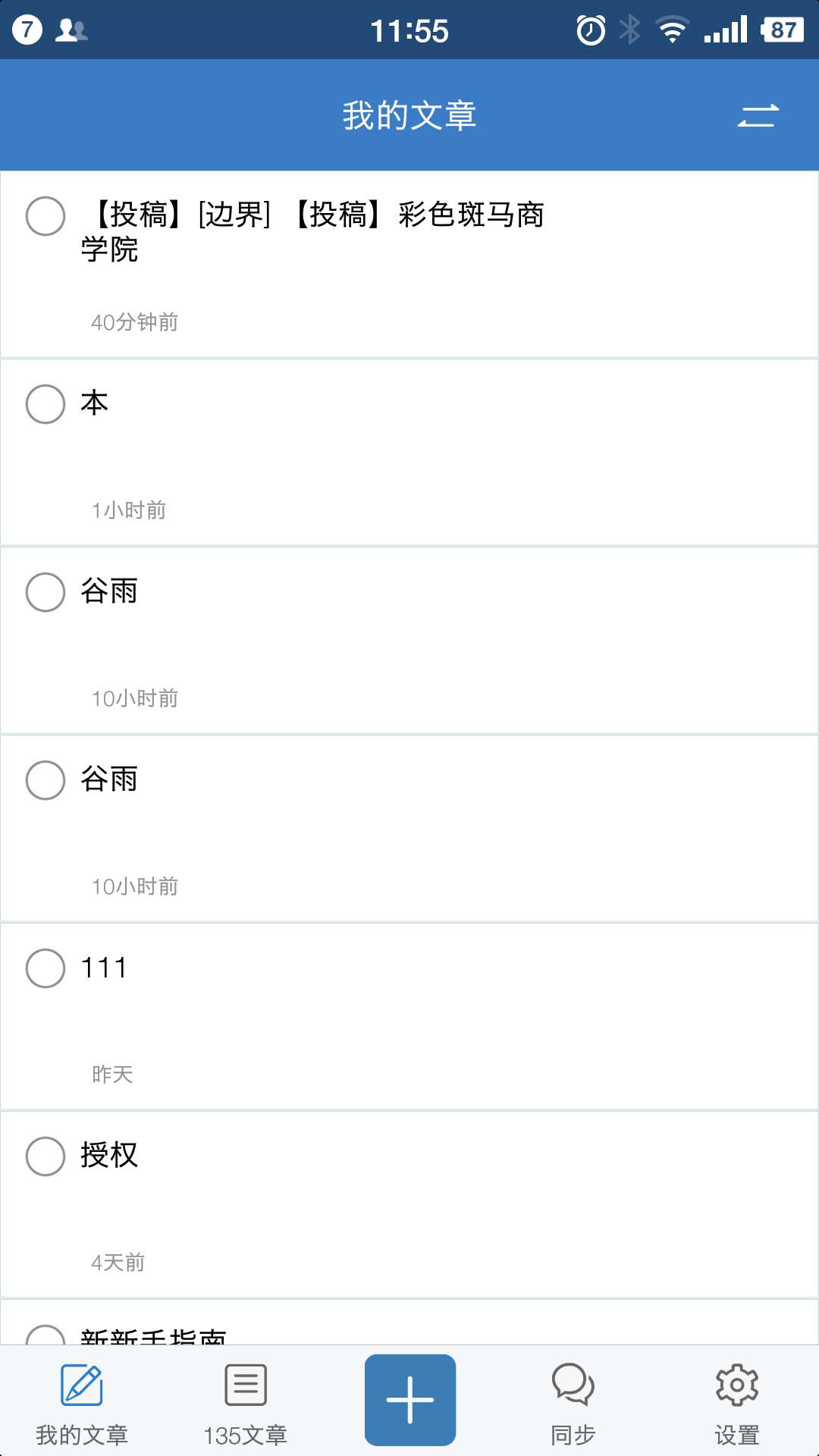Select the circle next to 授权
This screenshot has height=1456, width=819.
pos(45,1157)
